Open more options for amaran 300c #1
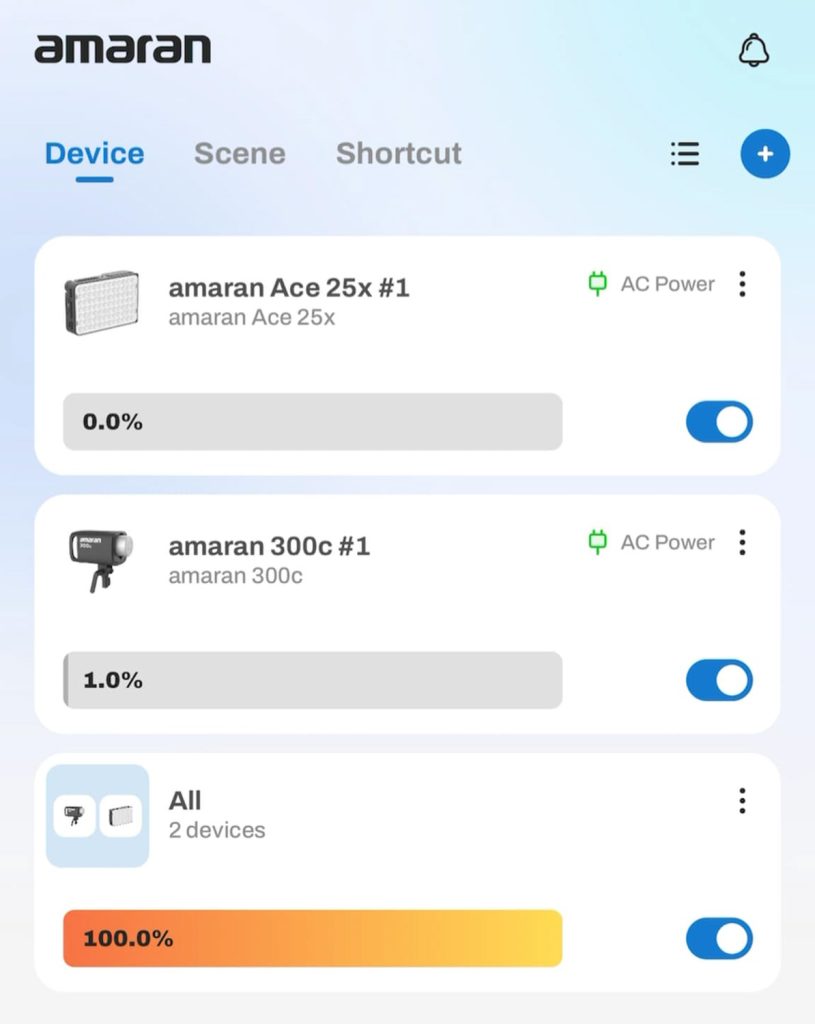This screenshot has height=1024, width=815. click(x=742, y=543)
